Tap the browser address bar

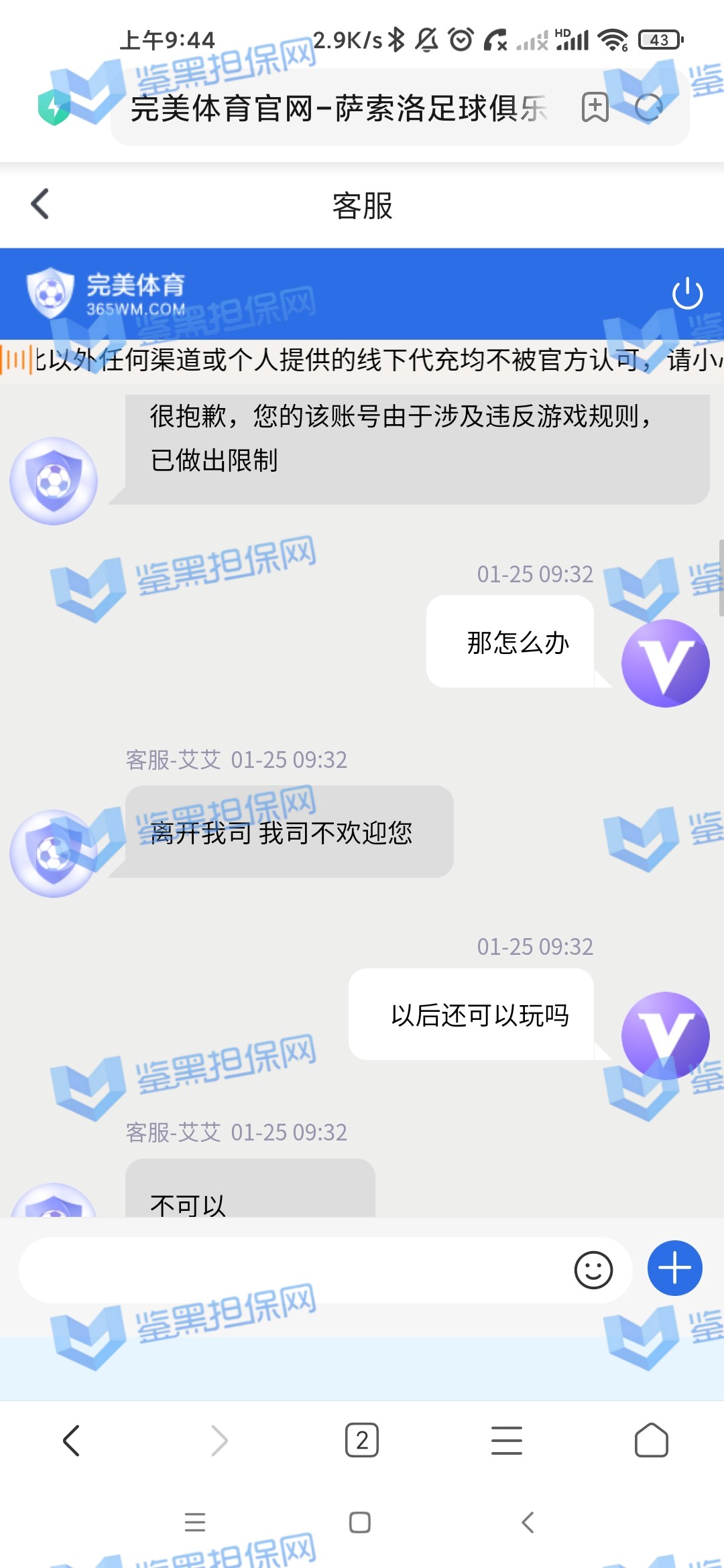[339, 108]
